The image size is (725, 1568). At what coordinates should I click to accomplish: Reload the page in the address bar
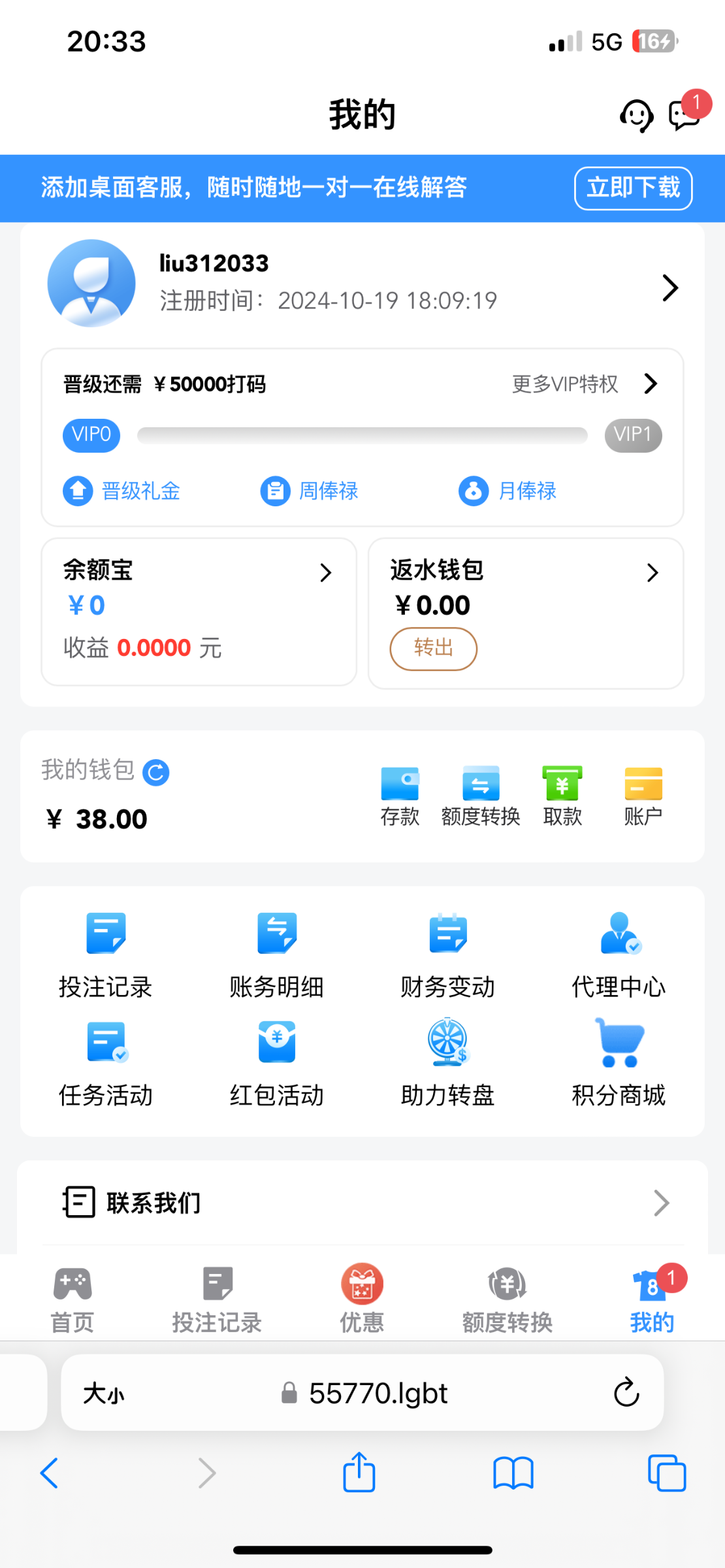pyautogui.click(x=626, y=1392)
